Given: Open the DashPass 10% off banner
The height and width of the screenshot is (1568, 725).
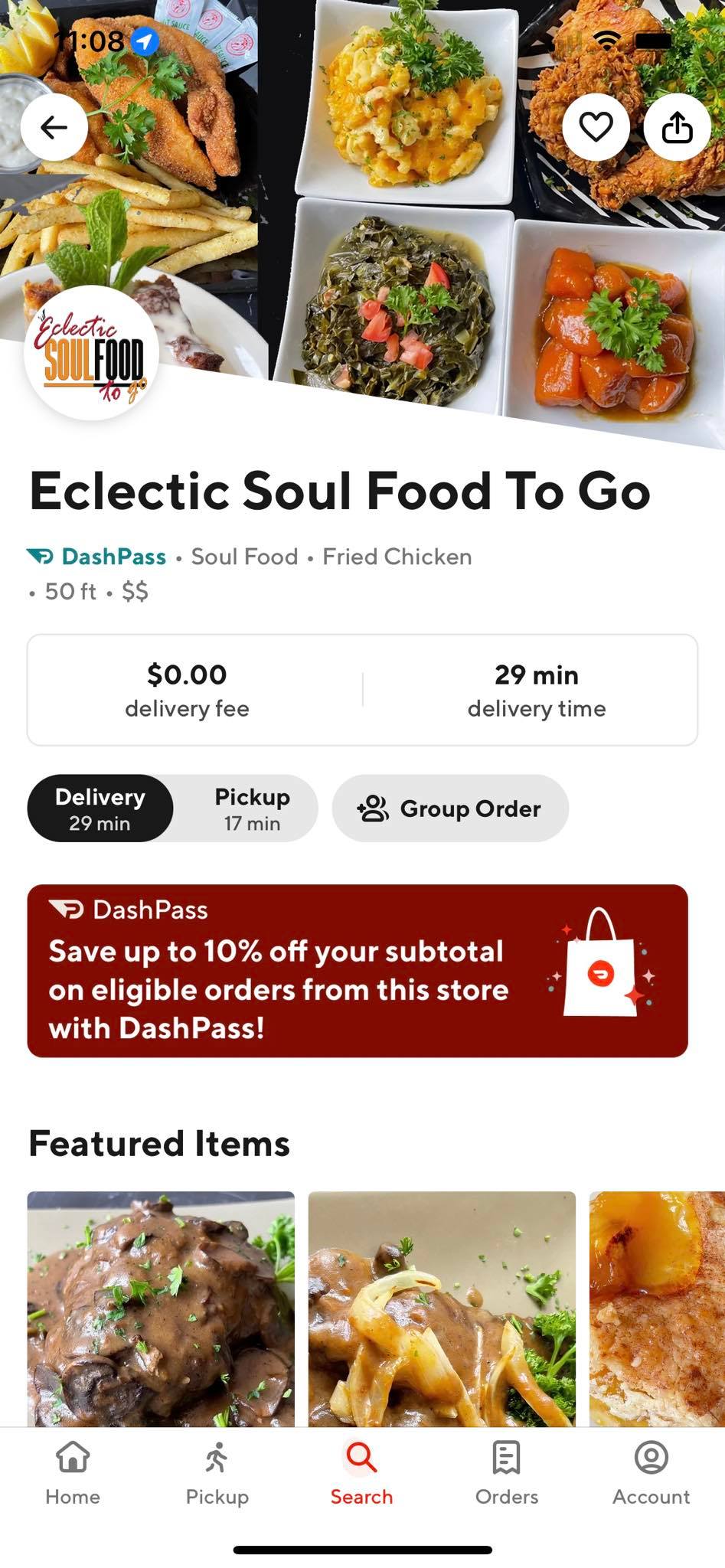Looking at the screenshot, I should click(x=358, y=971).
